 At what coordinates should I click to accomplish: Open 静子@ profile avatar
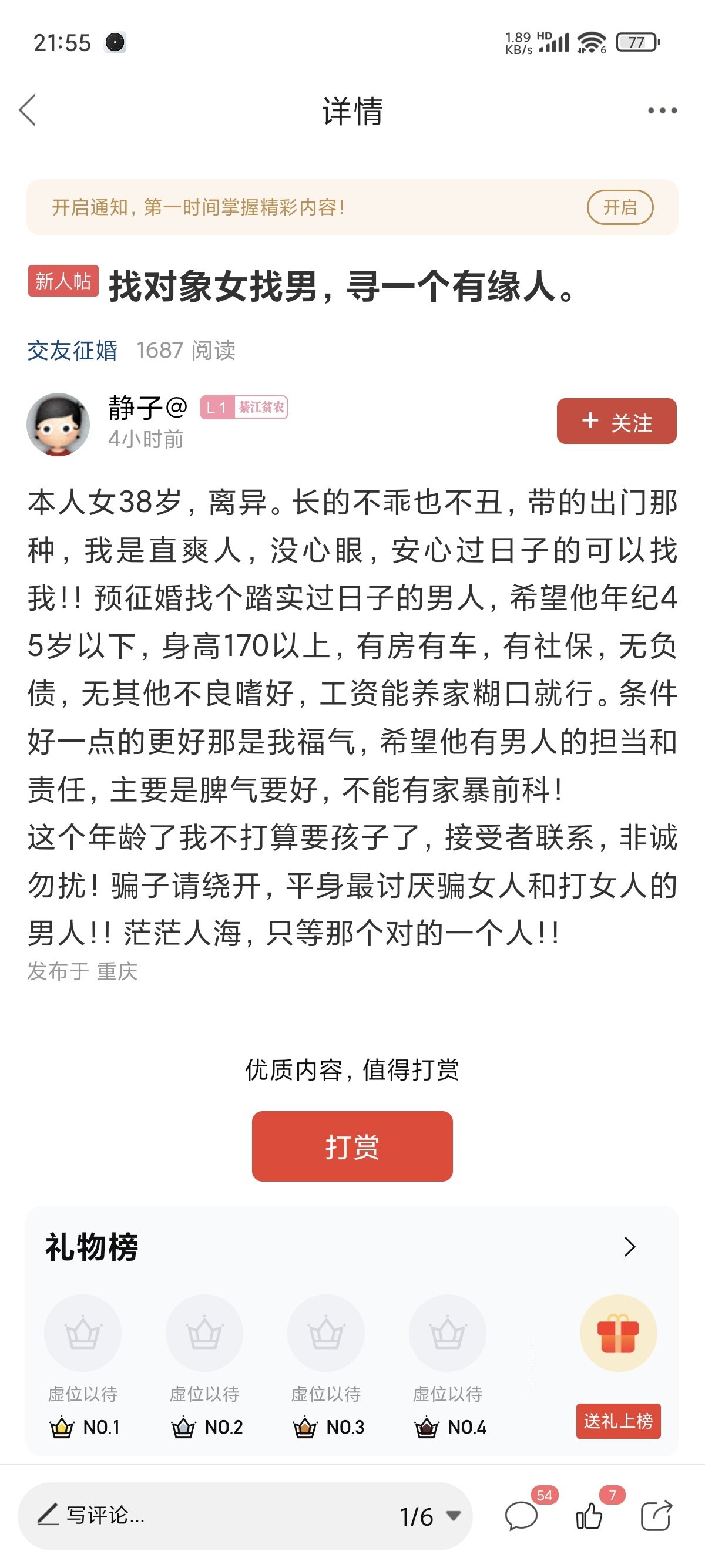58,423
